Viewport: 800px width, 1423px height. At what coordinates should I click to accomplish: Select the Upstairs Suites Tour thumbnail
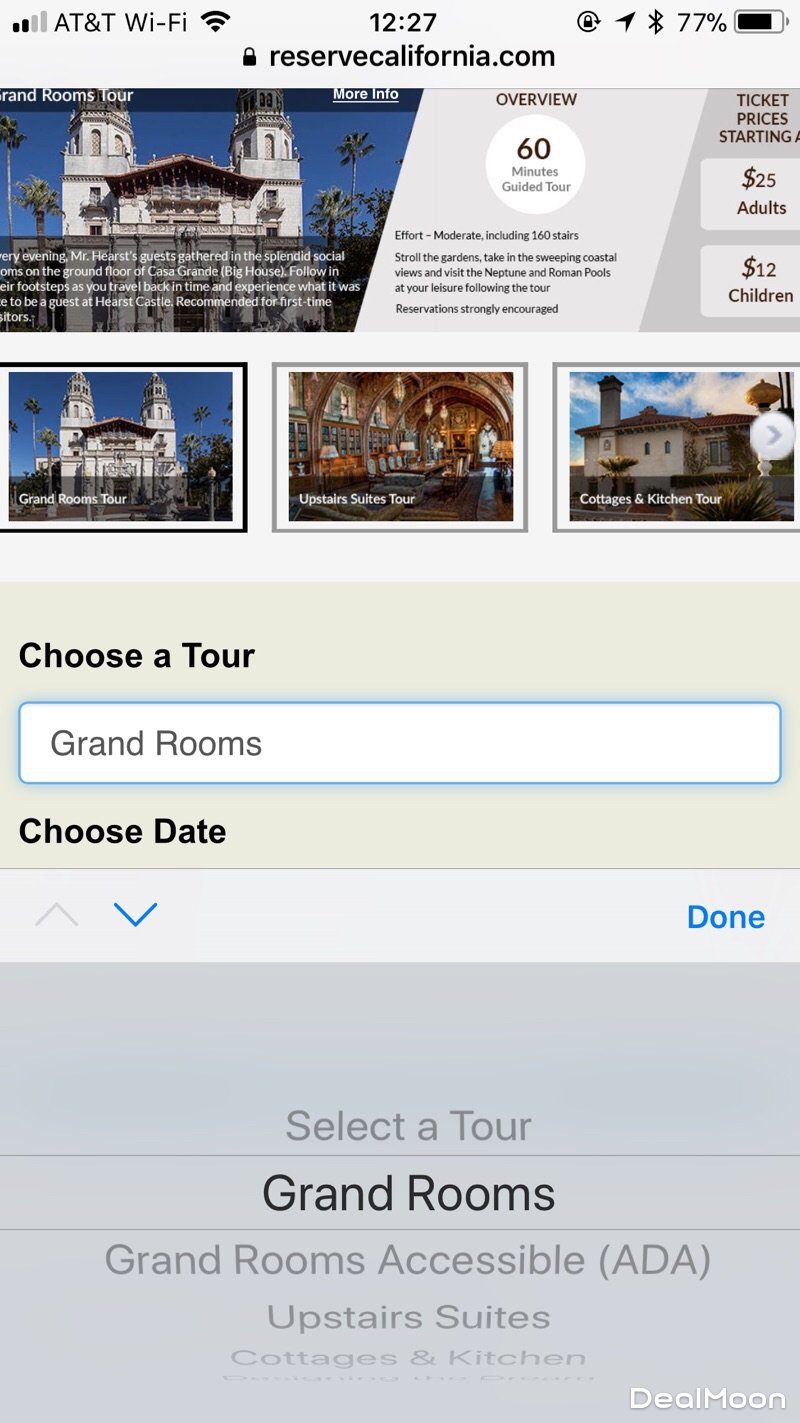click(400, 446)
